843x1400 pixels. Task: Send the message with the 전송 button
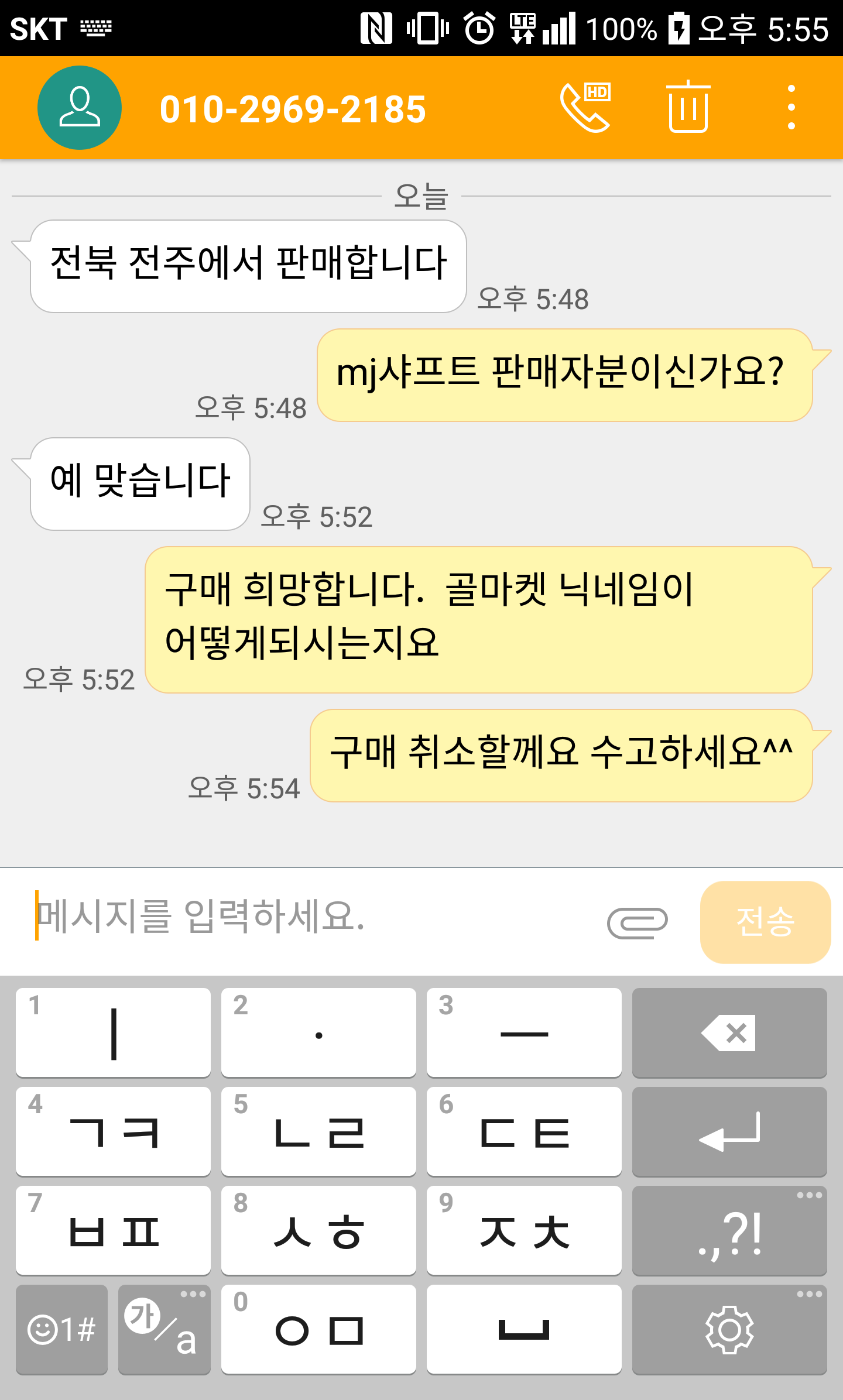point(765,922)
